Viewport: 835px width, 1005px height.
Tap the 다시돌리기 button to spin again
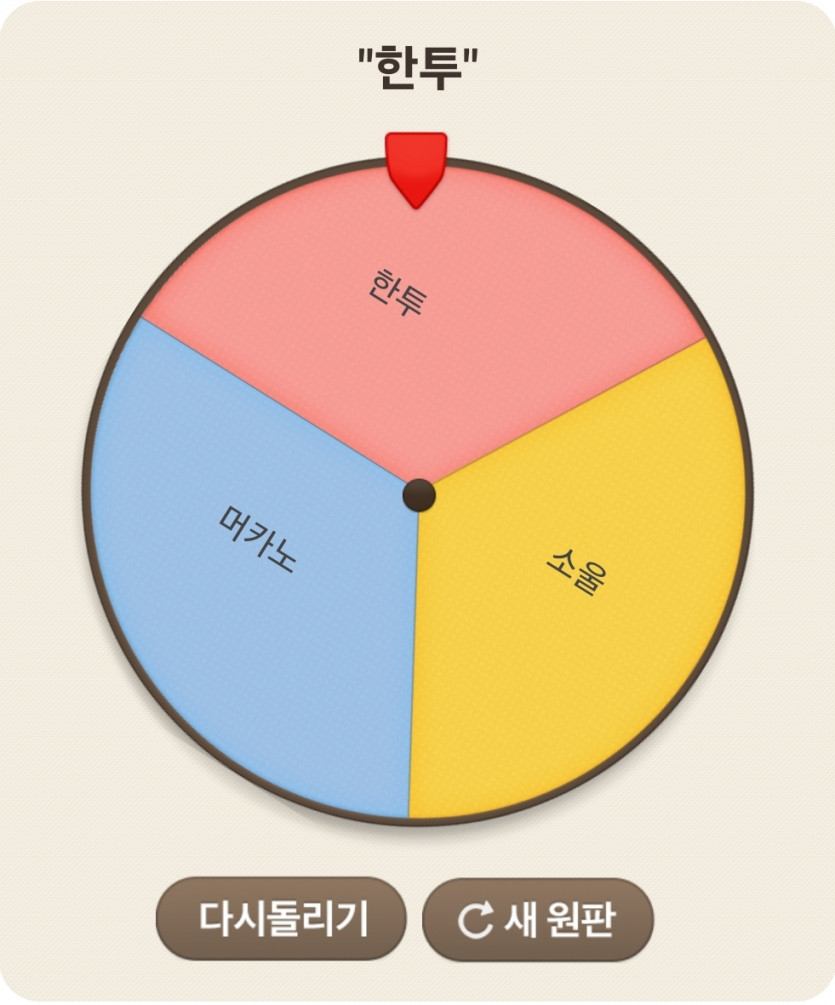pyautogui.click(x=283, y=918)
